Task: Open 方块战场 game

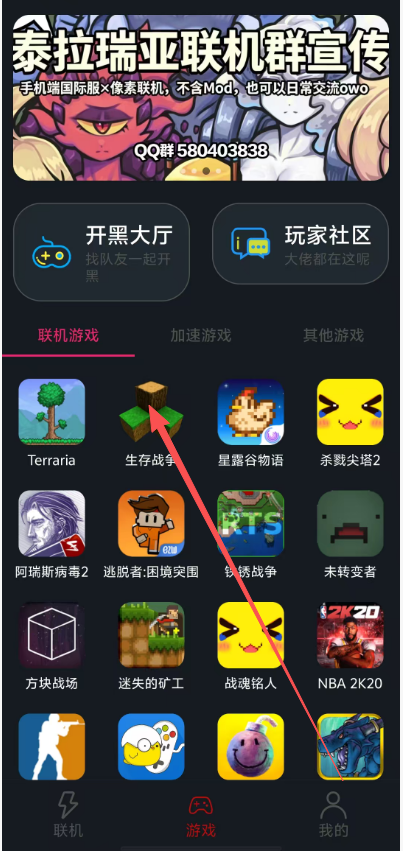Action: pos(52,646)
